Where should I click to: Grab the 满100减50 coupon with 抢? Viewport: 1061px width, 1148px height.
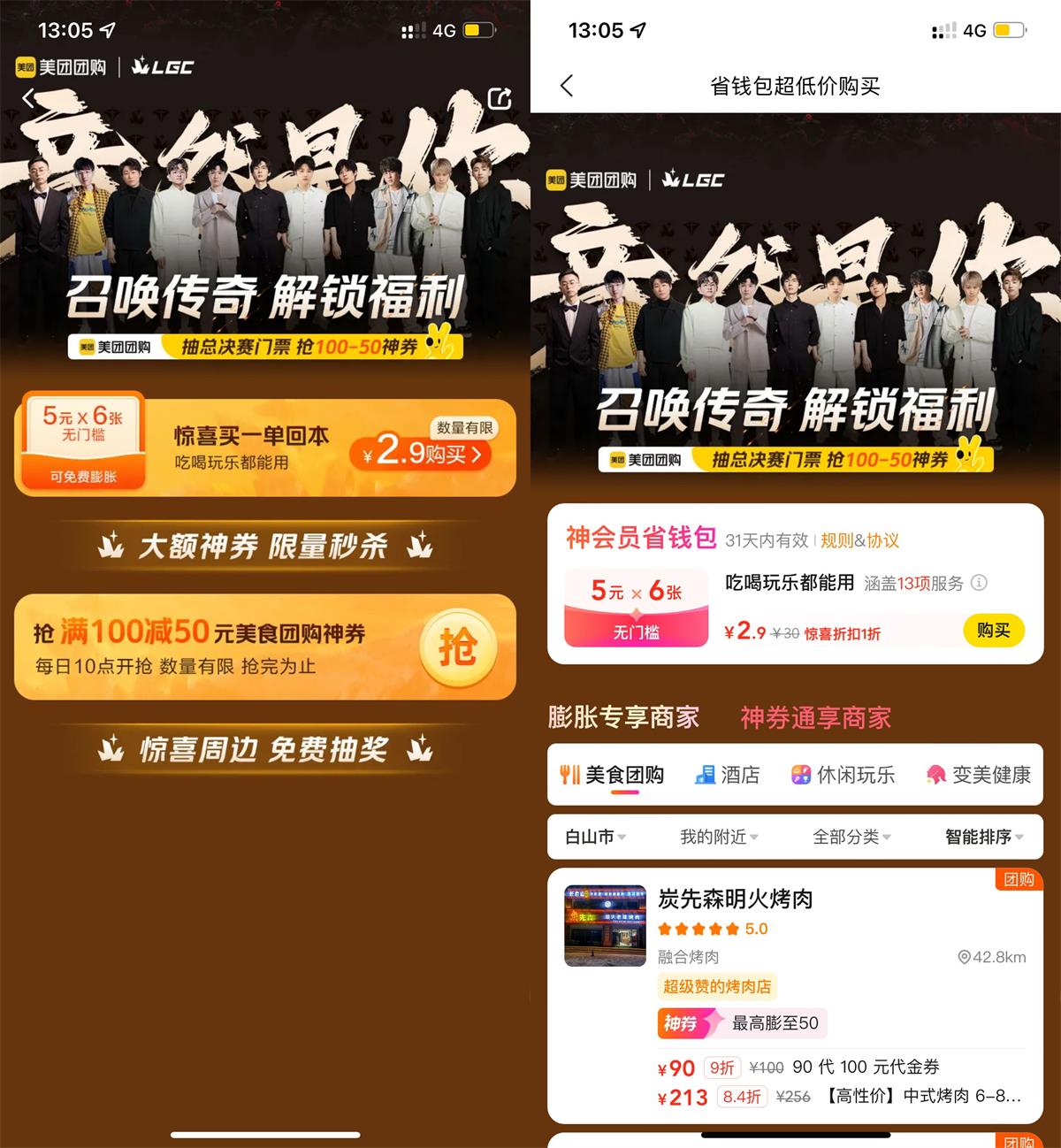(457, 647)
